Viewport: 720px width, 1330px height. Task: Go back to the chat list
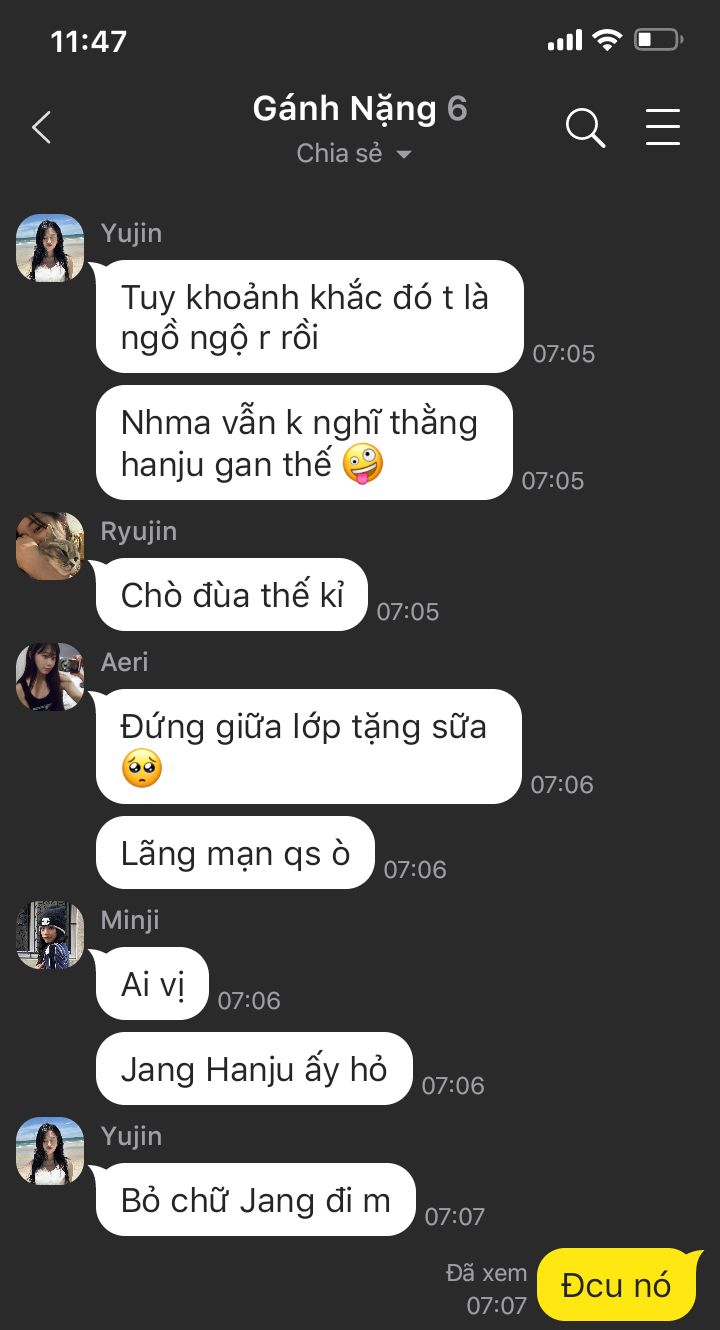[41, 128]
